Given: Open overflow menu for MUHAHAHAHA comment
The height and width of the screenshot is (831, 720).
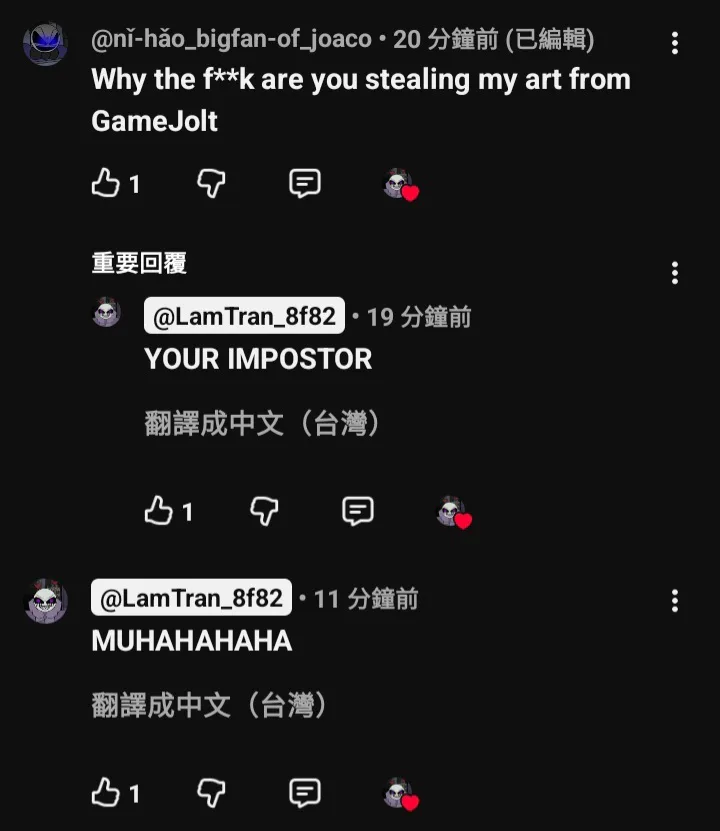Looking at the screenshot, I should pos(675,600).
